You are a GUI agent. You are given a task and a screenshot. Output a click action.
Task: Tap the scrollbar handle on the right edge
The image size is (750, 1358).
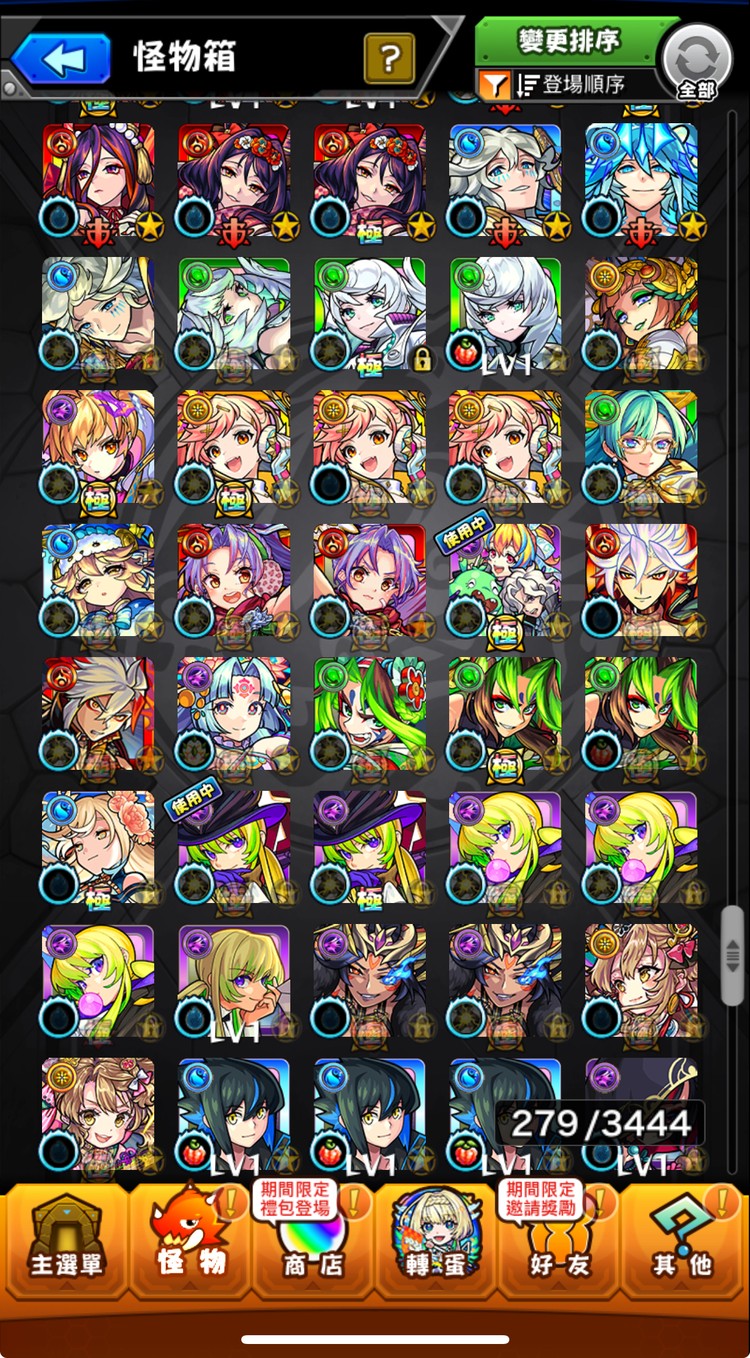(x=732, y=954)
